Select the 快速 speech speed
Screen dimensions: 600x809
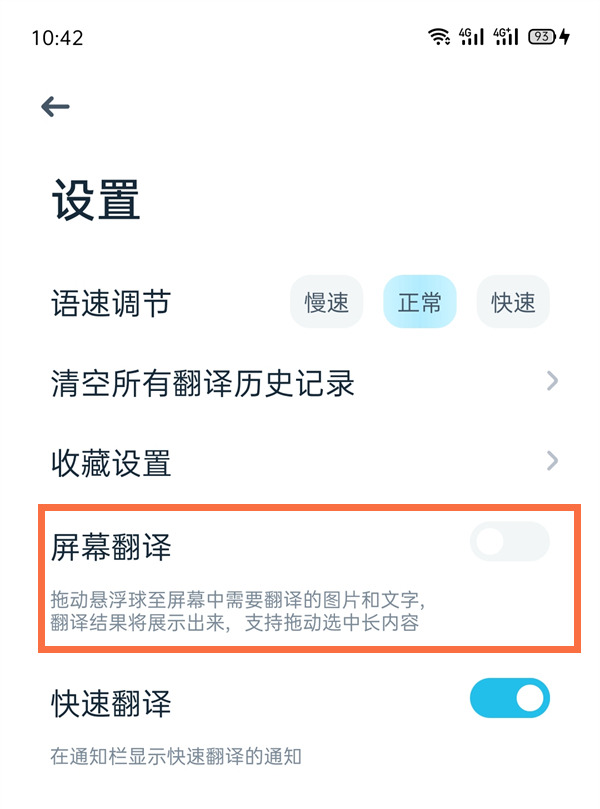point(513,302)
